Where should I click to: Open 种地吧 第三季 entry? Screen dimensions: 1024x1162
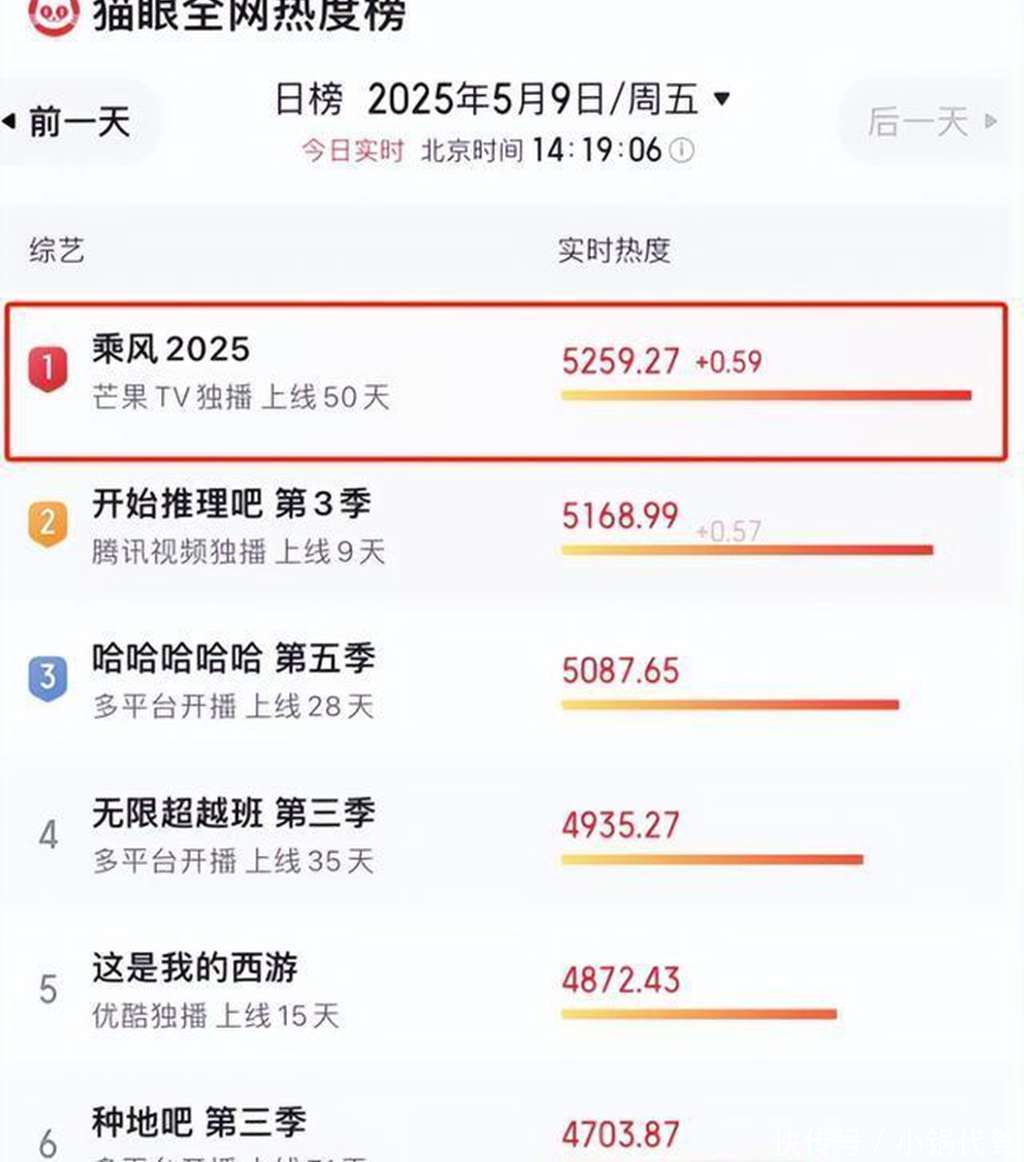point(200,1123)
